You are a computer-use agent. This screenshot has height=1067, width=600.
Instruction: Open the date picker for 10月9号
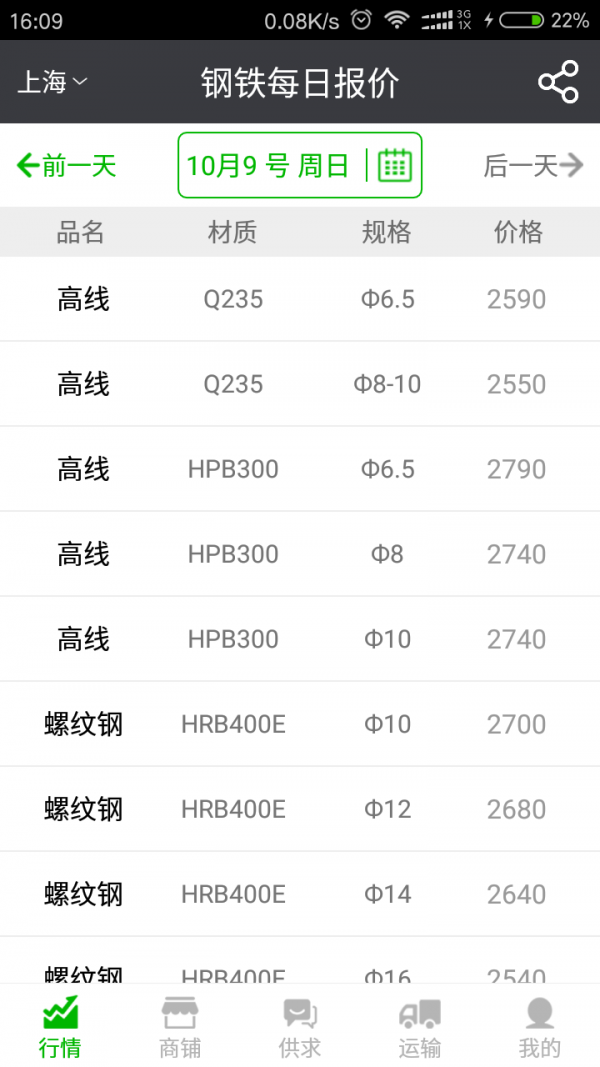(x=300, y=165)
